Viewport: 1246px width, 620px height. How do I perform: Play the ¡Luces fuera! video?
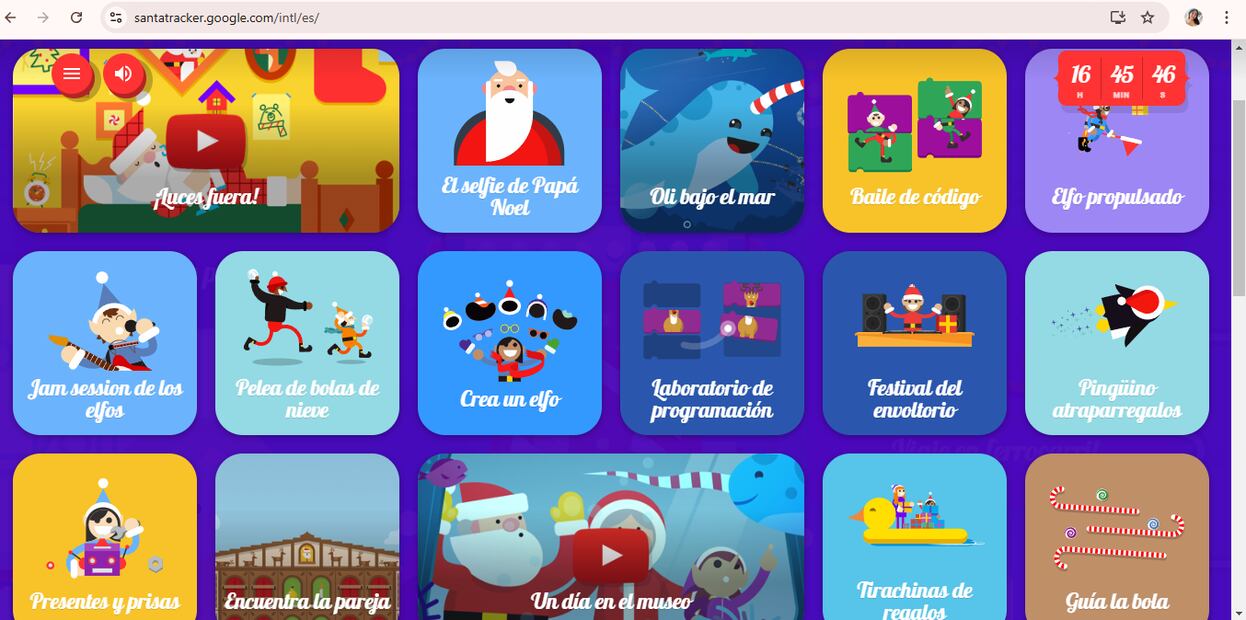click(x=206, y=141)
